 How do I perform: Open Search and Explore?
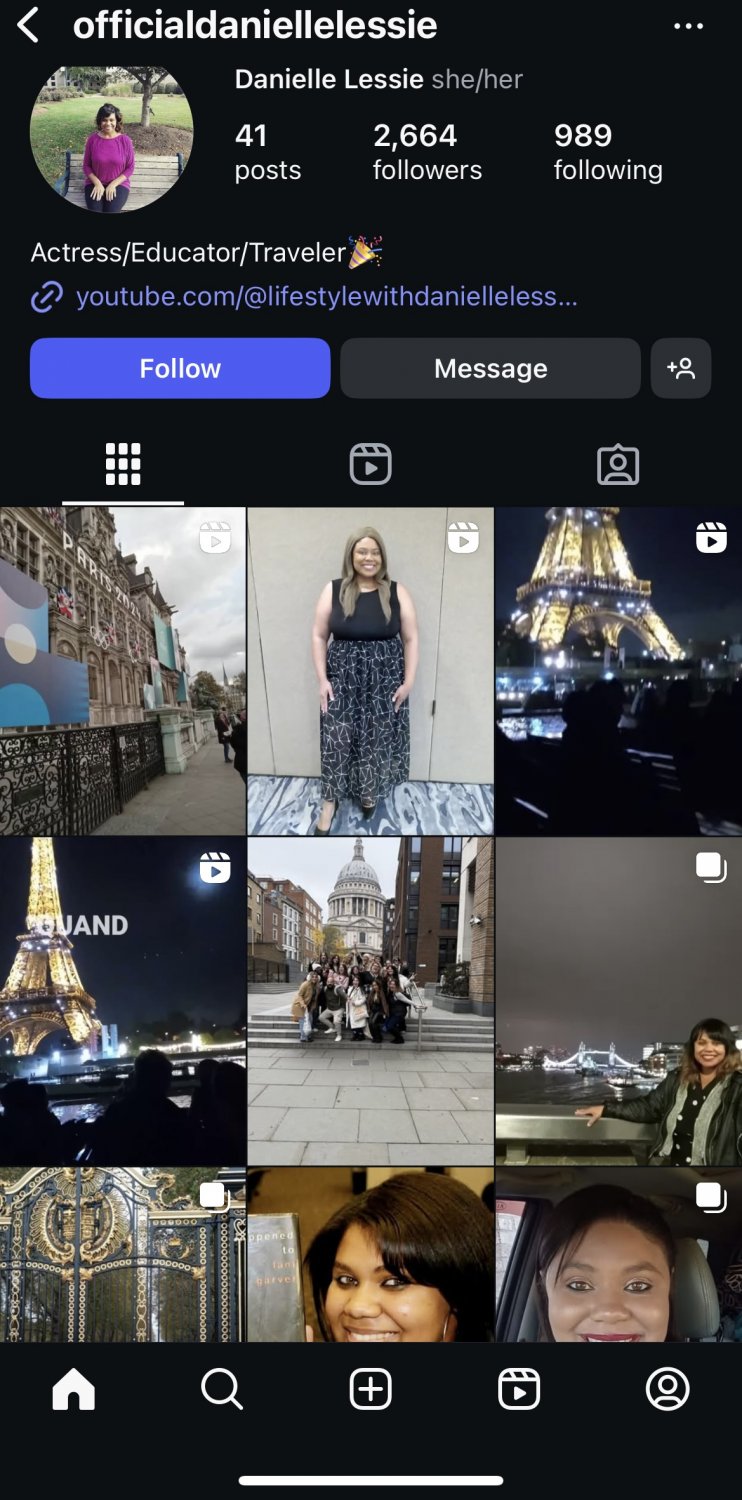[x=222, y=1389]
